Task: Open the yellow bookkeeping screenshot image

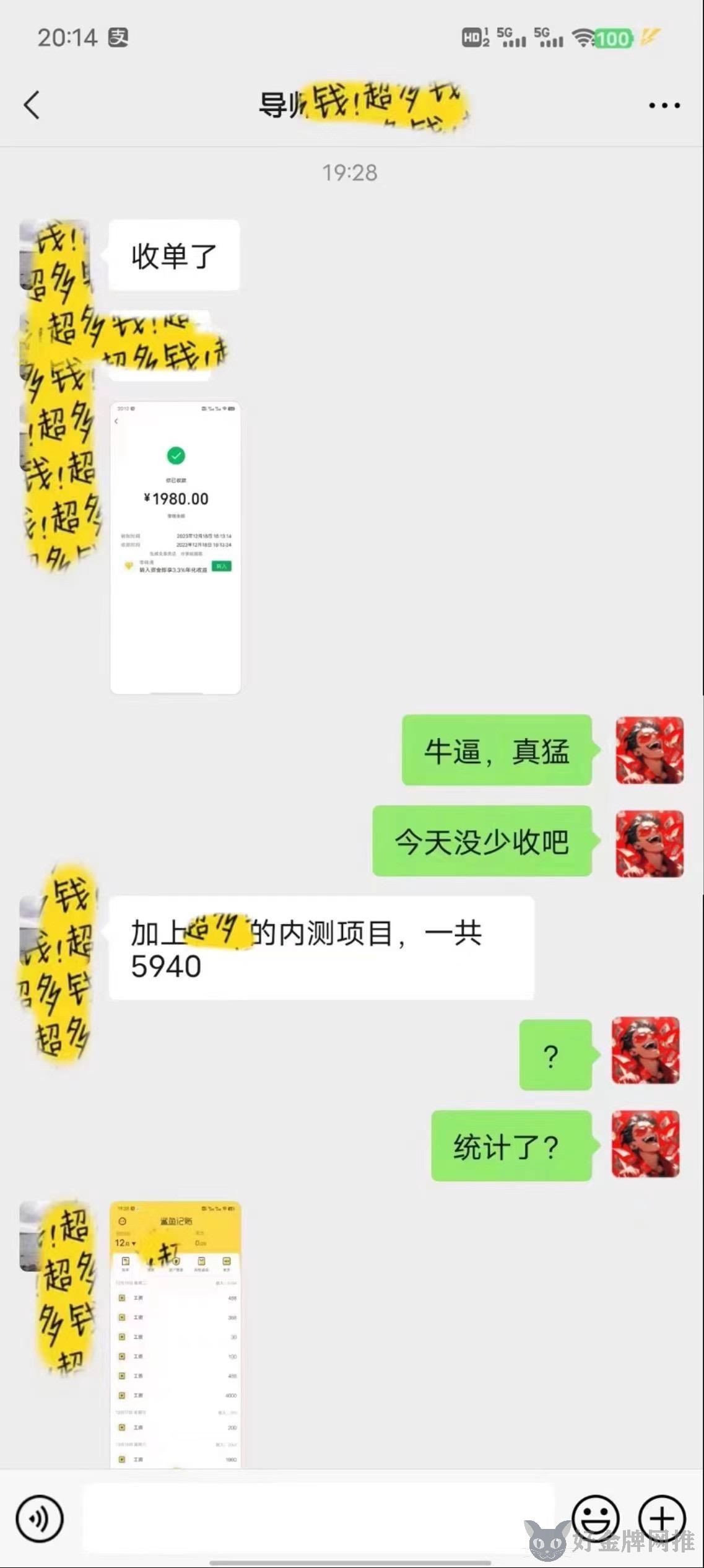Action: (175, 1334)
